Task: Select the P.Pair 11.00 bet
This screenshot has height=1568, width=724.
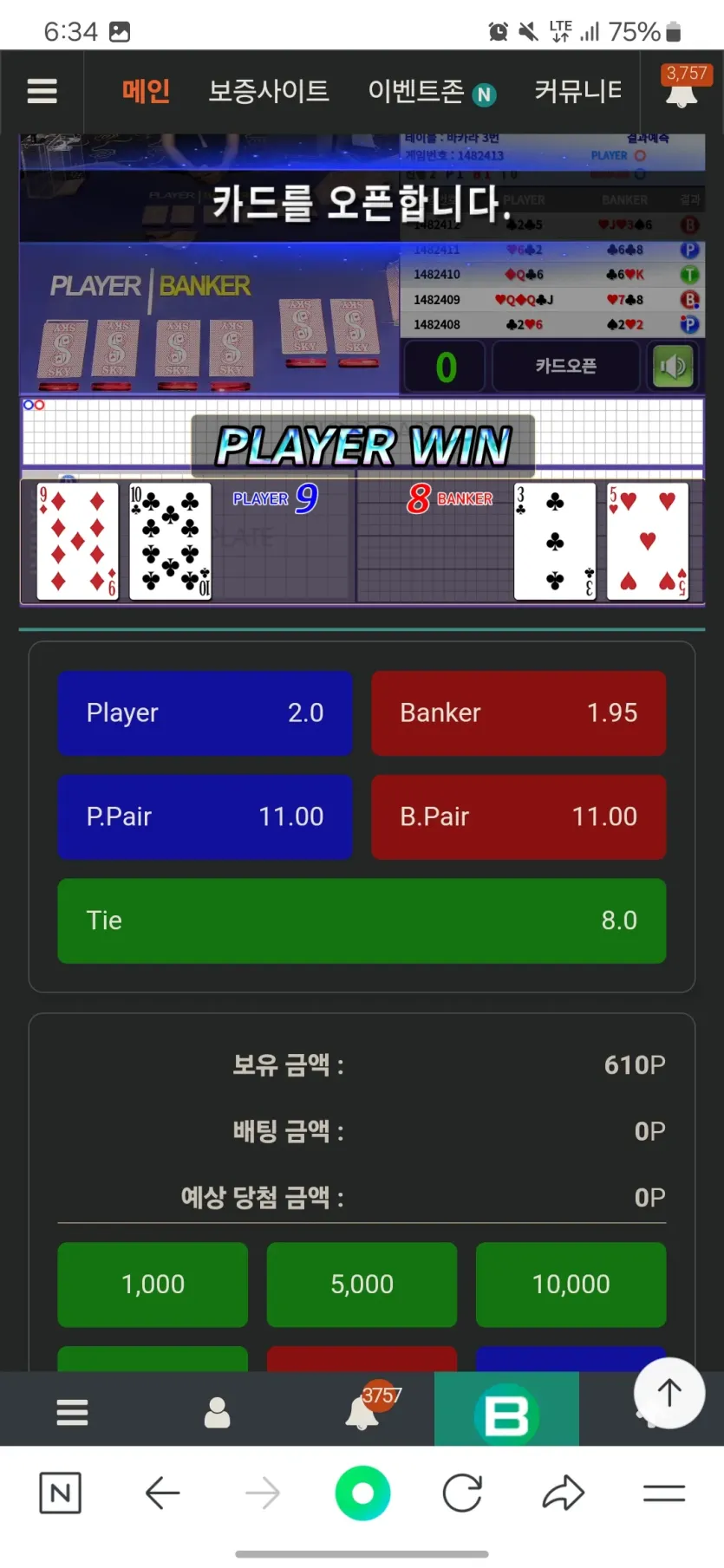Action: 205,817
